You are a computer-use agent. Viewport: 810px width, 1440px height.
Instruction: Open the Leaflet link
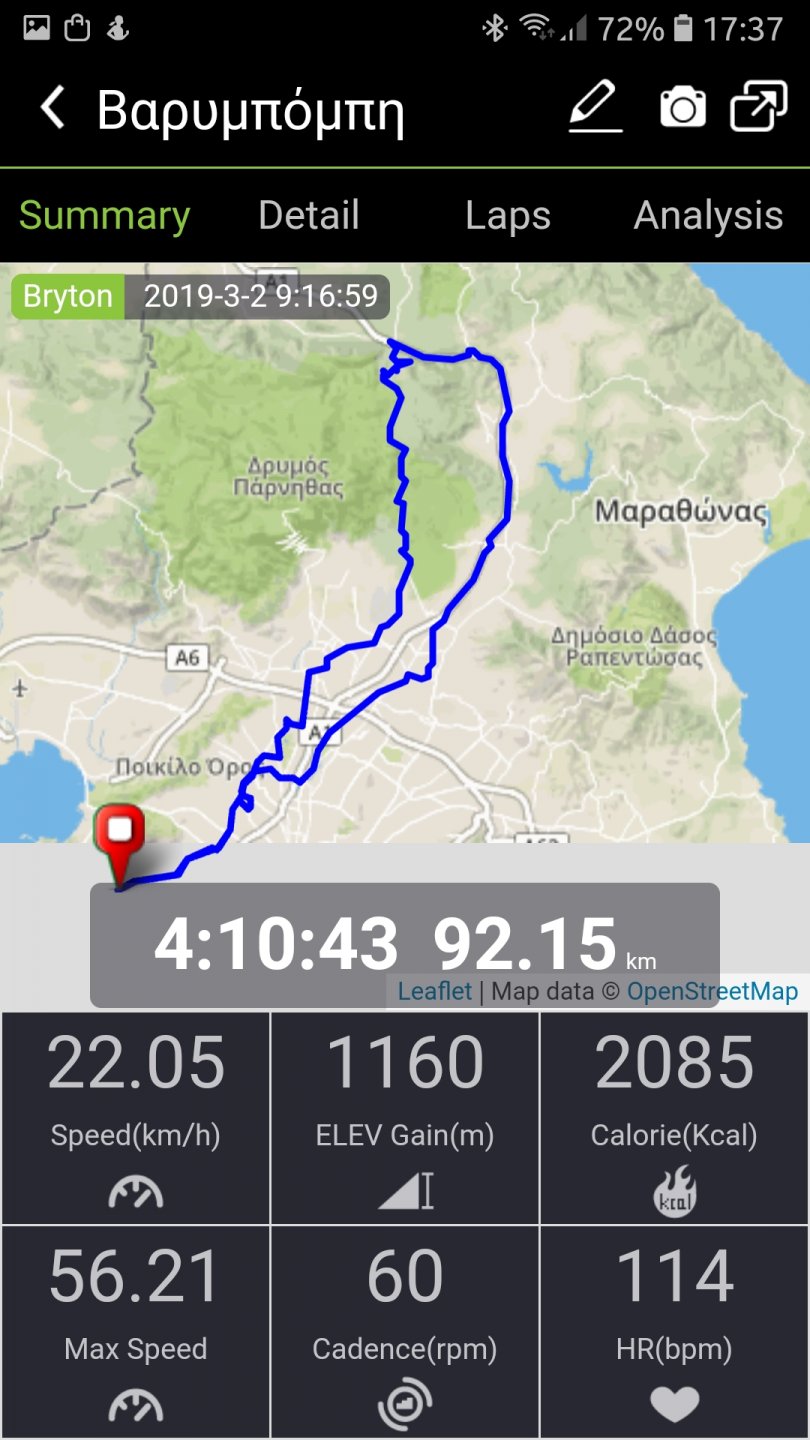click(434, 991)
